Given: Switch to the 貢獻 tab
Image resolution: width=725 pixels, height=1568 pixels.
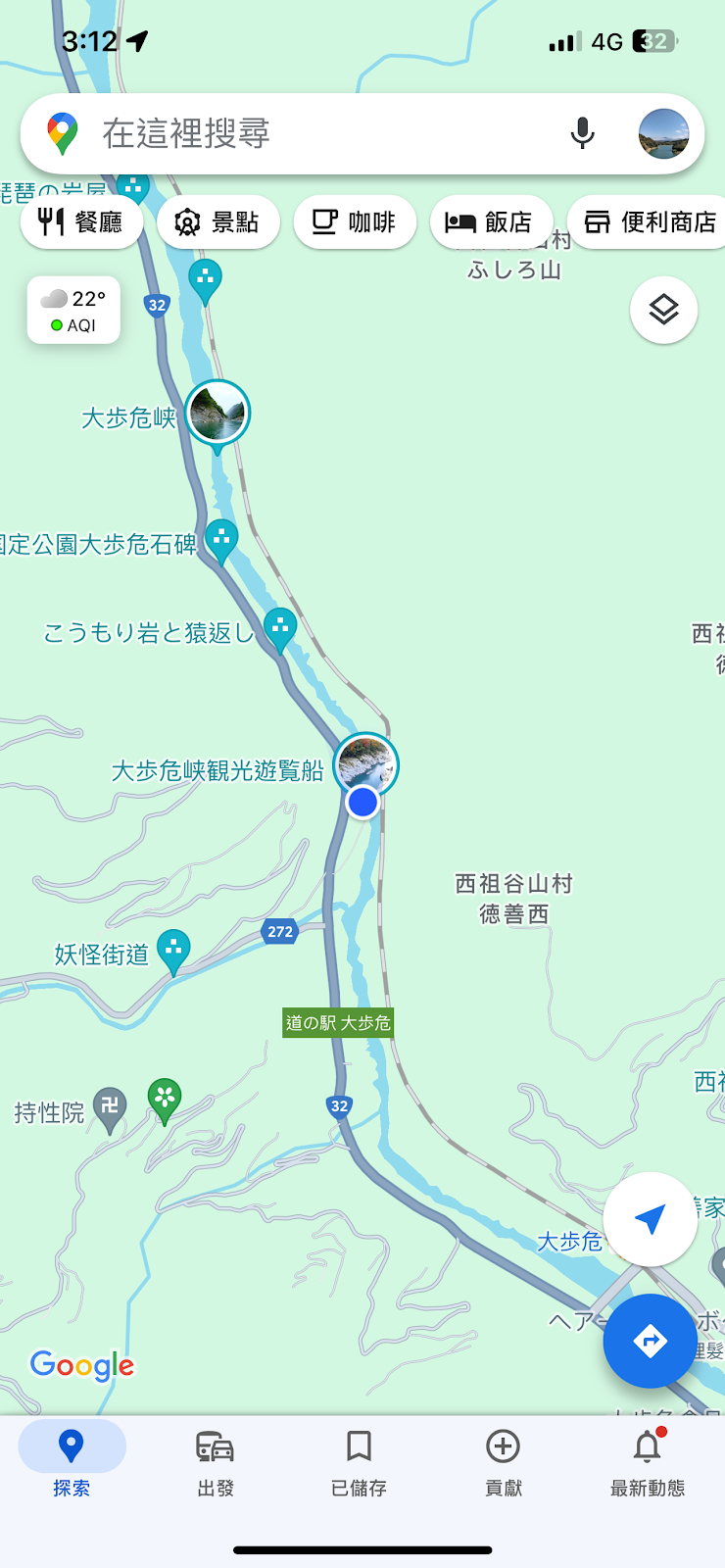Looking at the screenshot, I should pyautogui.click(x=503, y=1462).
